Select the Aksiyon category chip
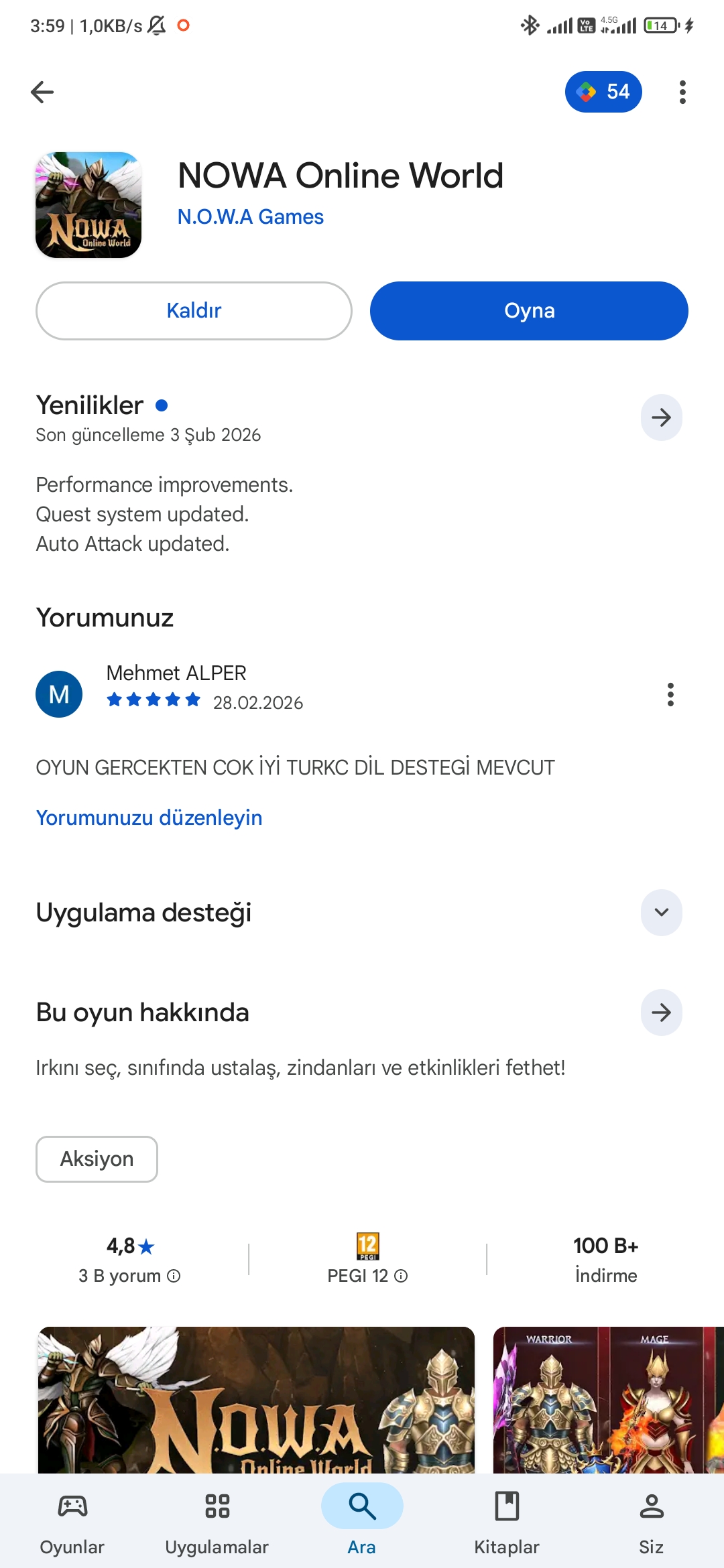 [97, 1159]
